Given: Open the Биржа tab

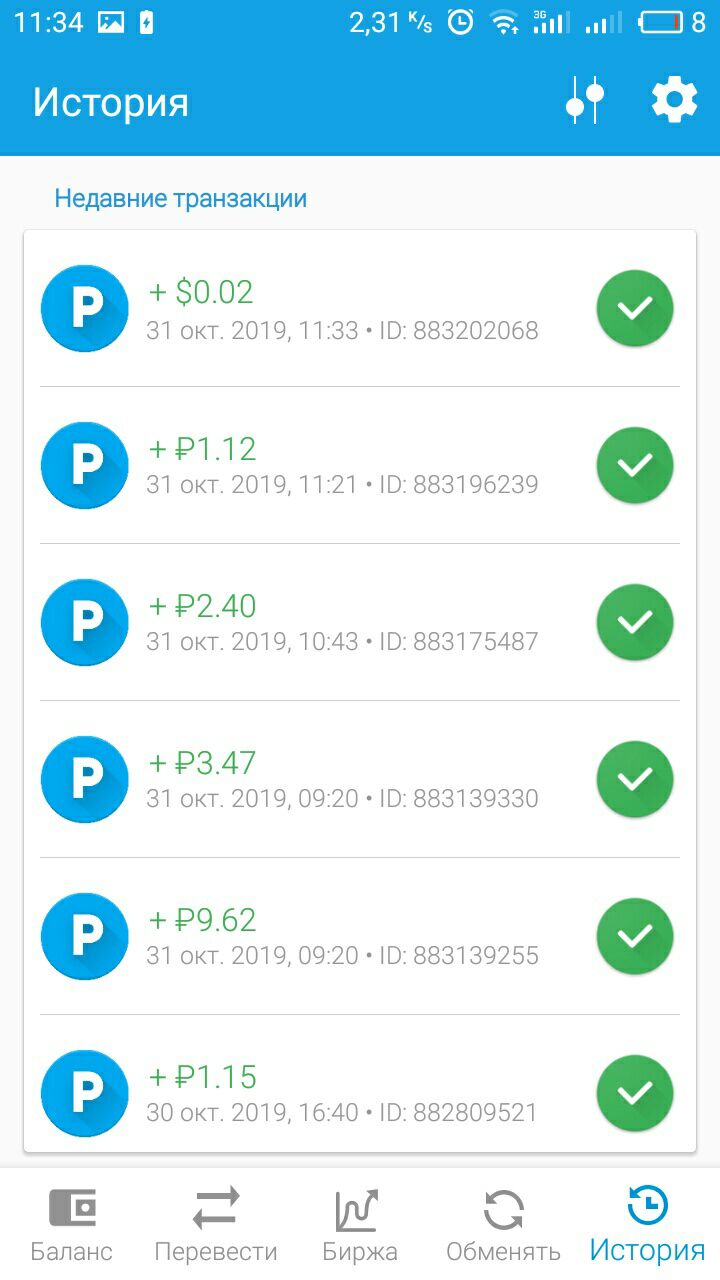Looking at the screenshot, I should tap(360, 1224).
